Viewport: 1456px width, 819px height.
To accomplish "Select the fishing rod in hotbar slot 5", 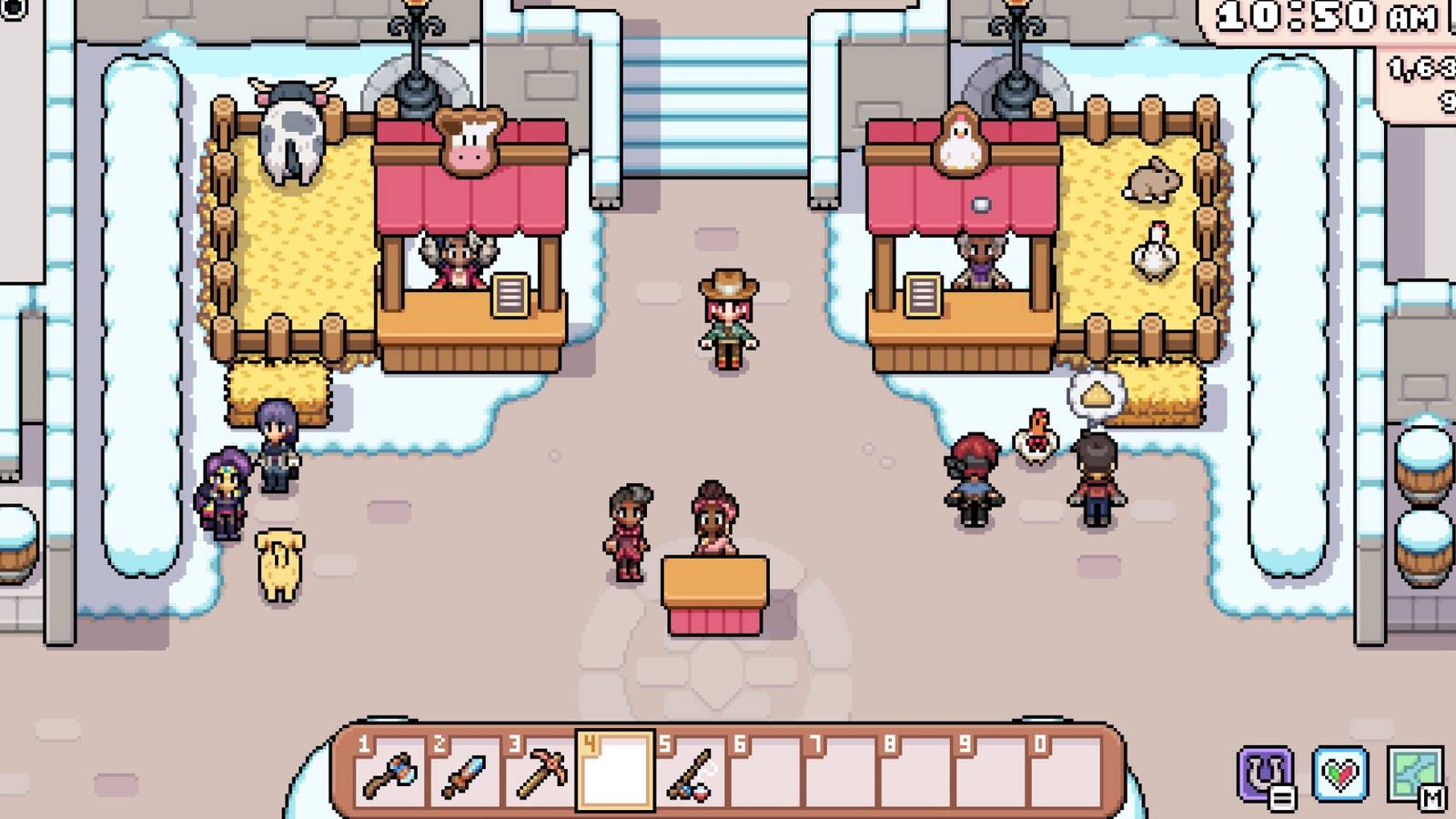I will coord(692,773).
